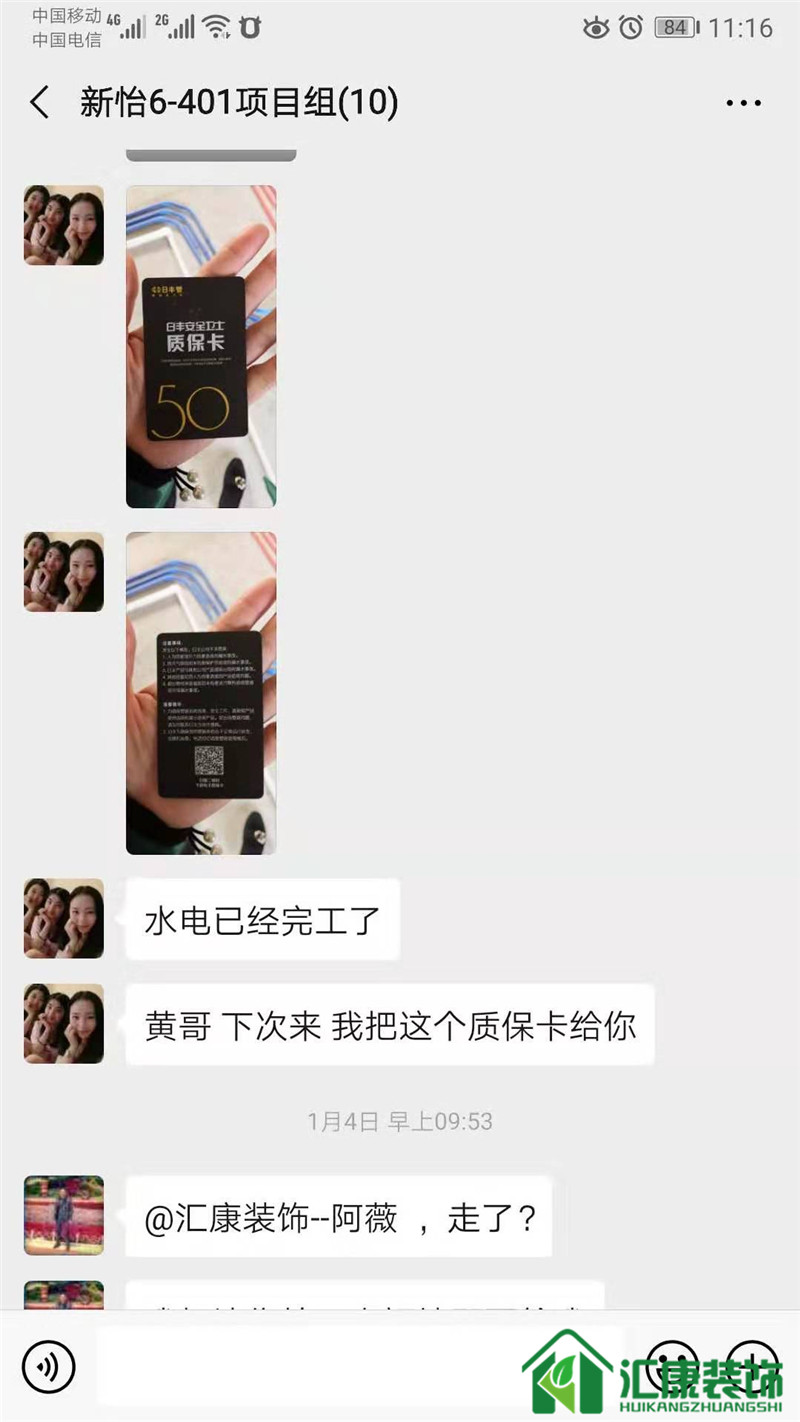View the photo showing the card's QR code

(x=201, y=693)
